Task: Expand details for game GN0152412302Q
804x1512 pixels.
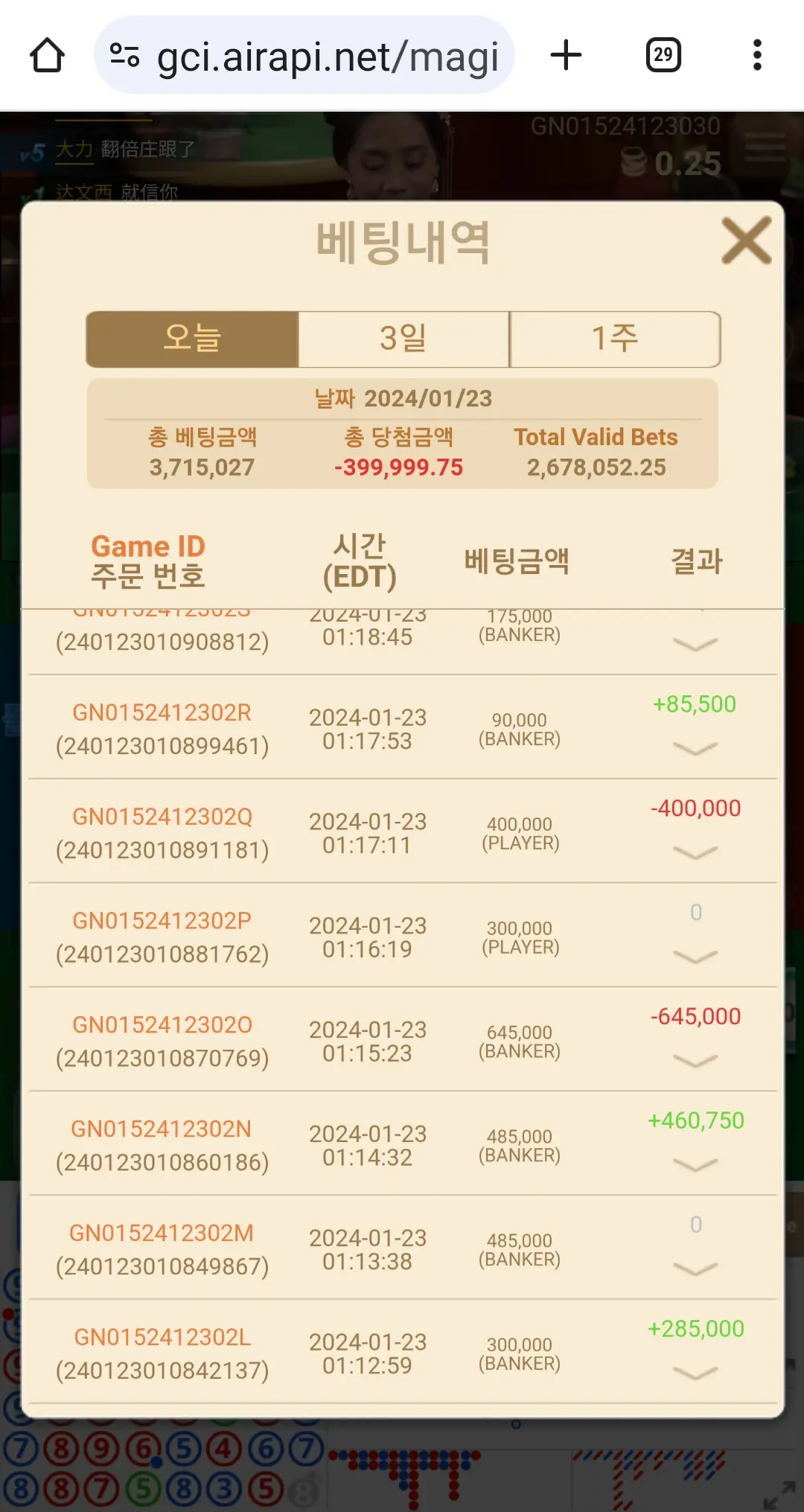Action: pyautogui.click(x=695, y=852)
